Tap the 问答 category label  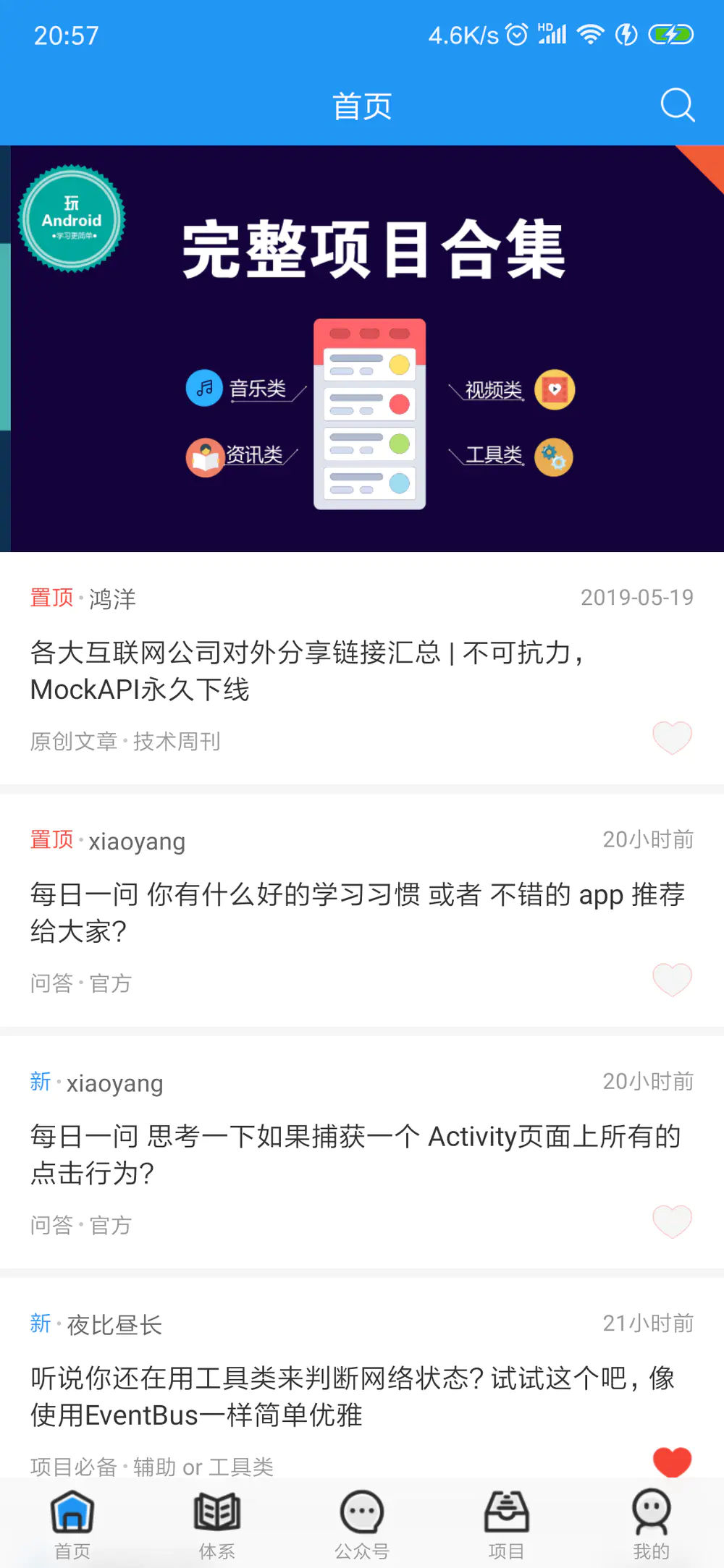(51, 983)
